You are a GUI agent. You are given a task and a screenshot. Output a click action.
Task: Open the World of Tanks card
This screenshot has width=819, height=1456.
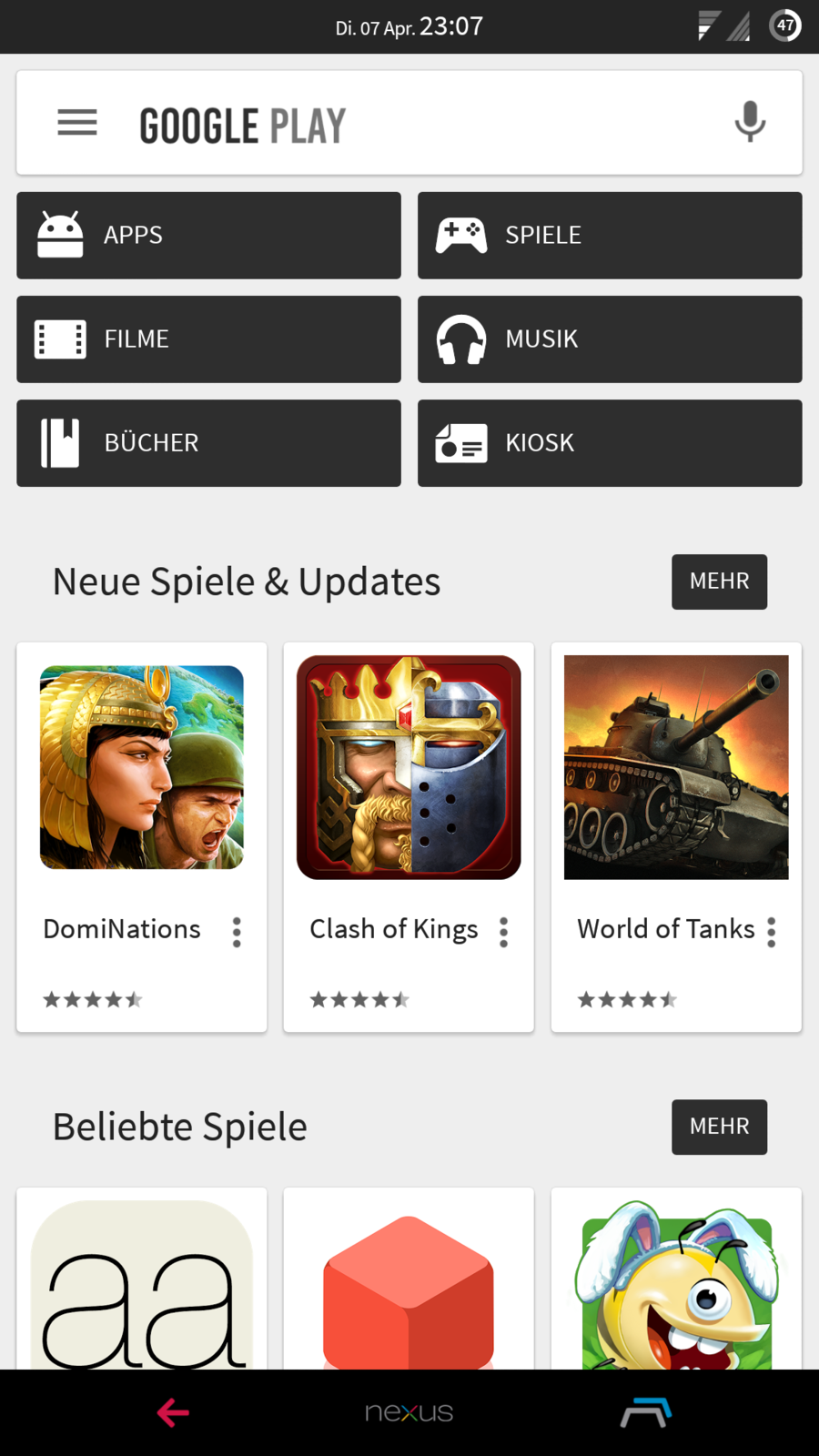[676, 769]
